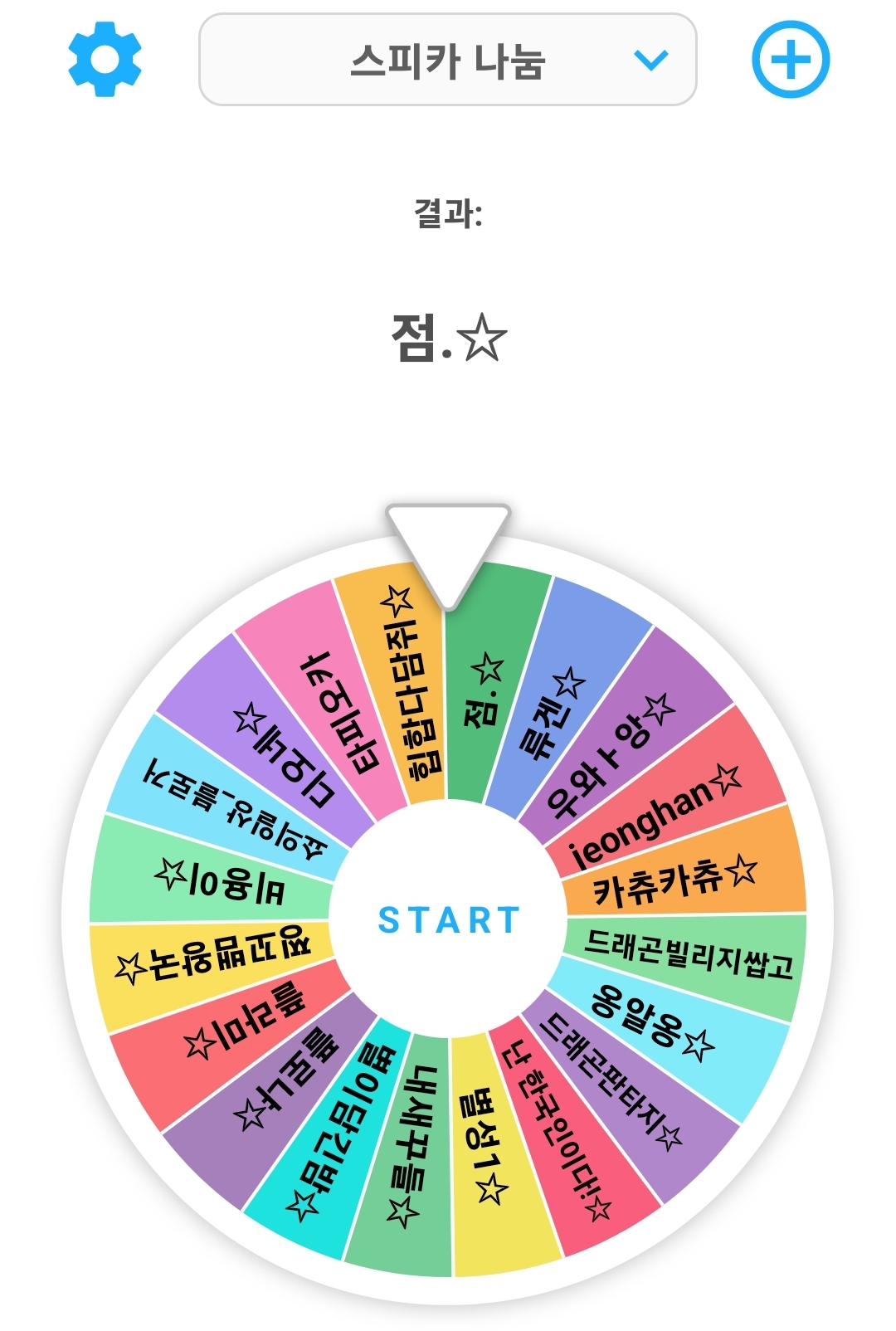Open the settings gear
The width and height of the screenshot is (896, 1331).
point(105,60)
